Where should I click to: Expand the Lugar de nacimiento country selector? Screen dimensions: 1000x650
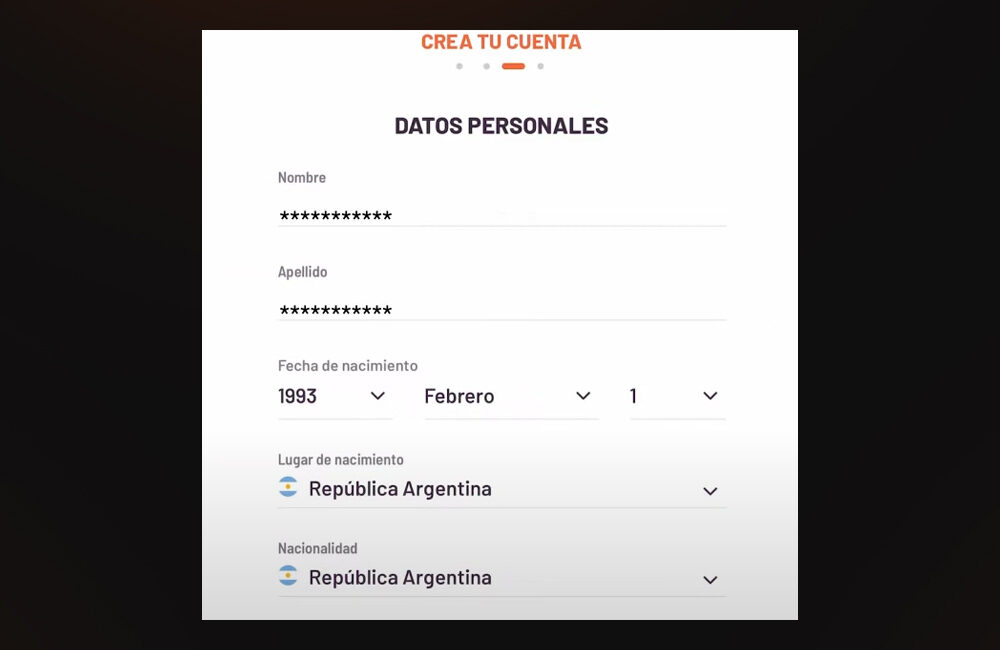coord(500,489)
